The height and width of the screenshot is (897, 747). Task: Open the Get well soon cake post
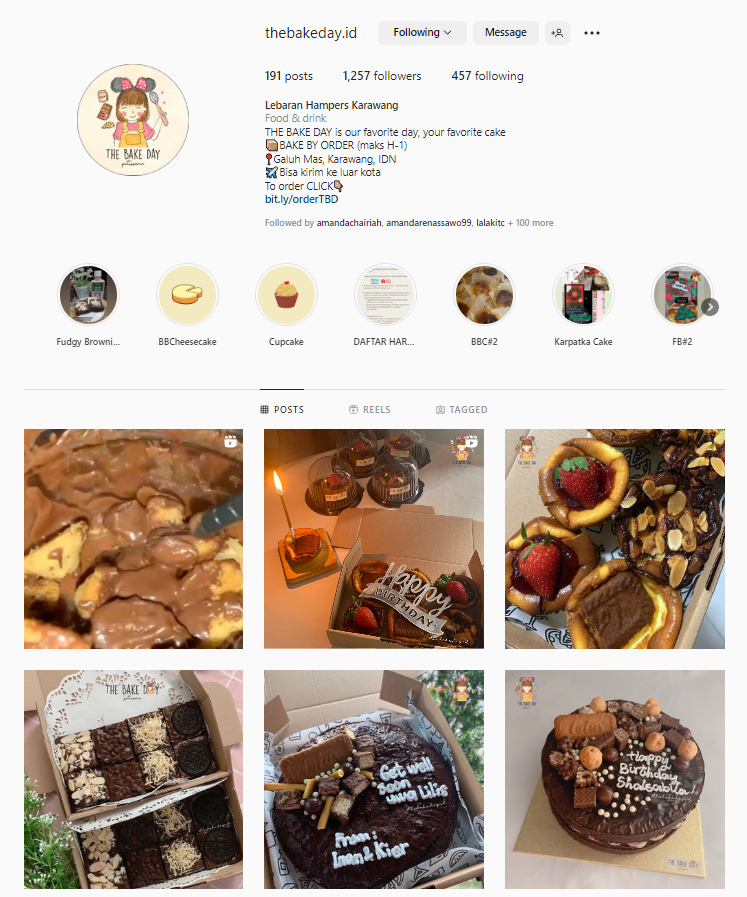point(373,779)
